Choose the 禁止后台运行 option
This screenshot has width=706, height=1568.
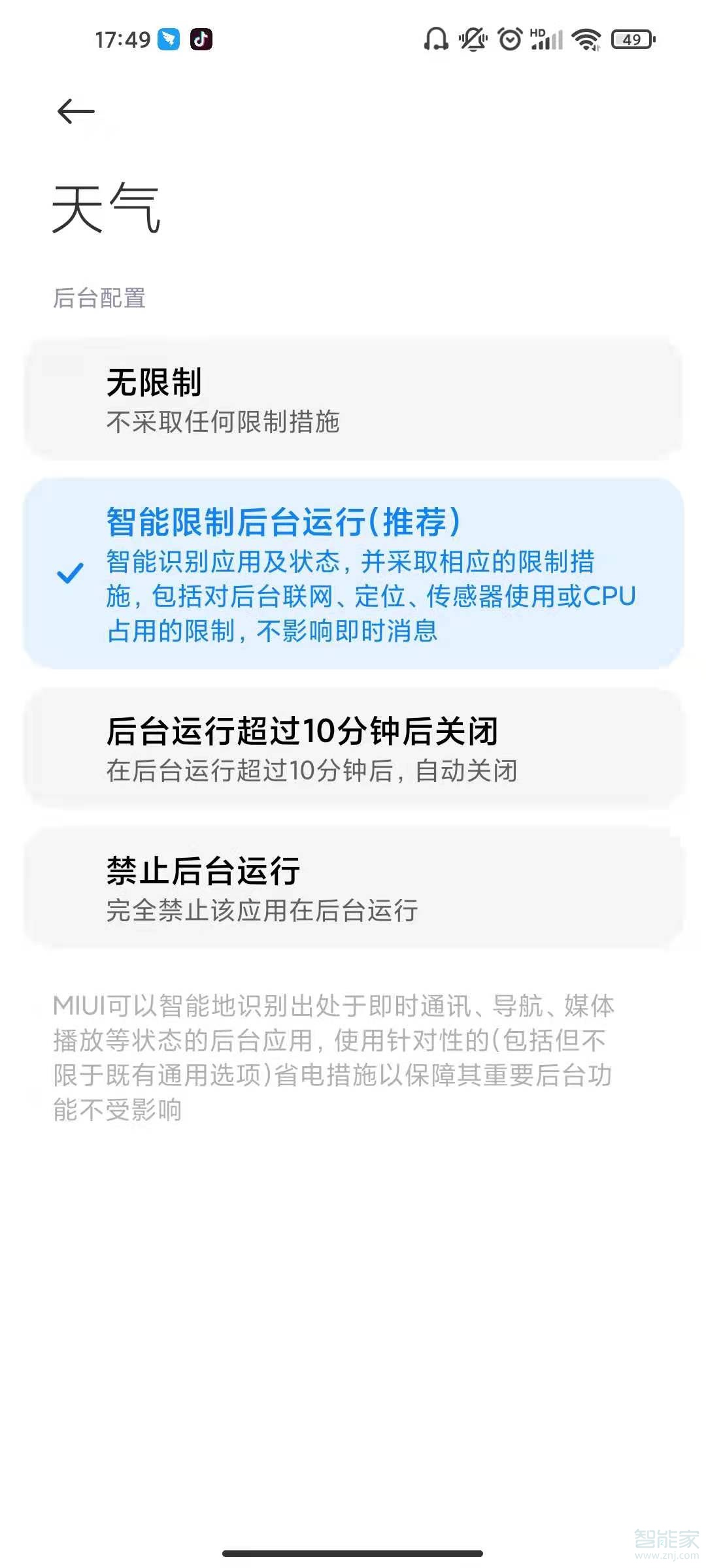(x=353, y=889)
